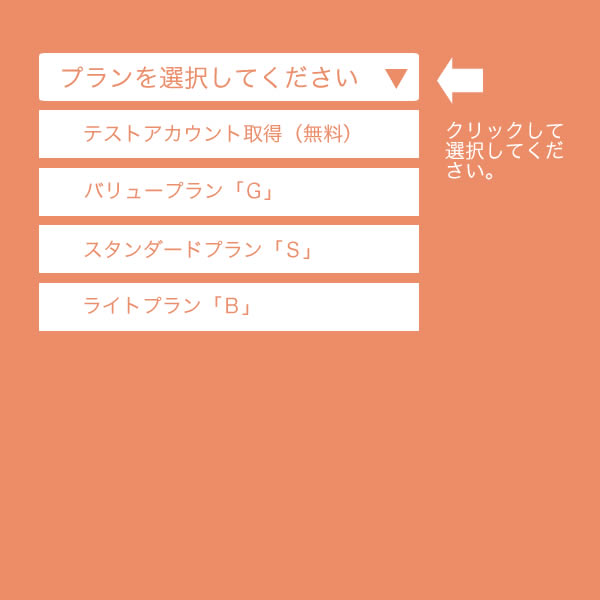Choose バリュープラン「G」
The image size is (600, 600).
pos(228,192)
